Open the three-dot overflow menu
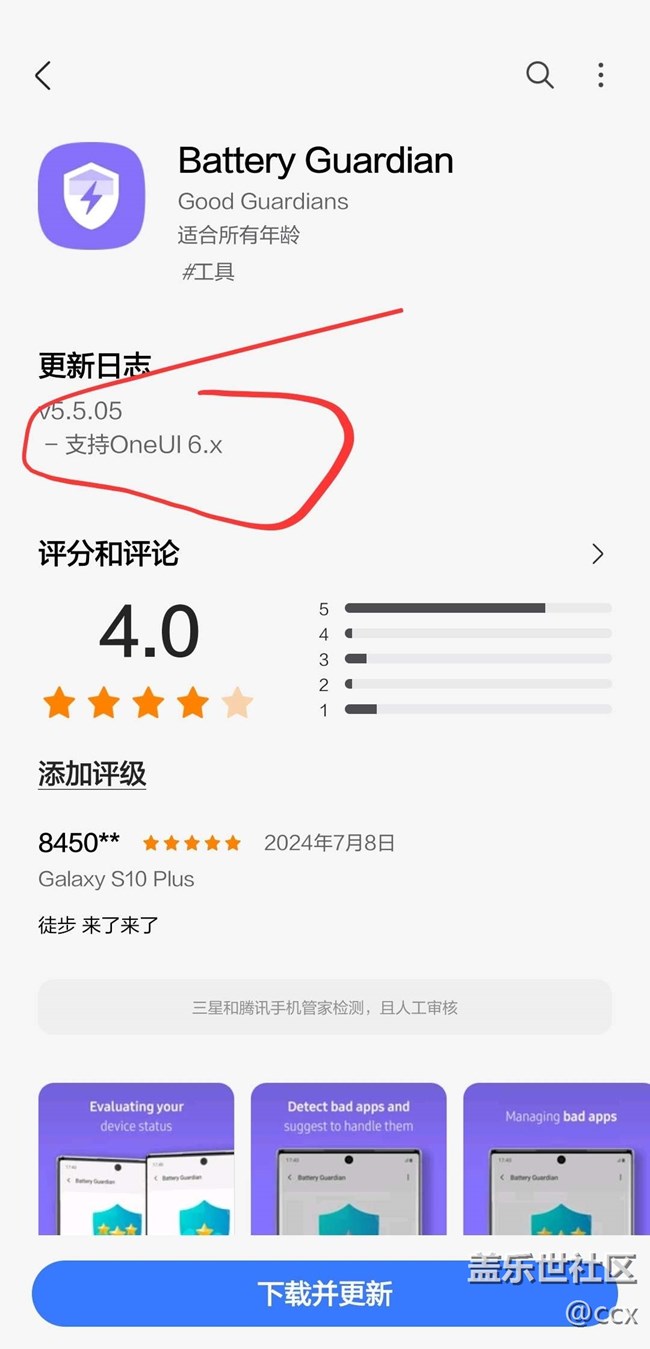Image resolution: width=650 pixels, height=1349 pixels. 600,75
